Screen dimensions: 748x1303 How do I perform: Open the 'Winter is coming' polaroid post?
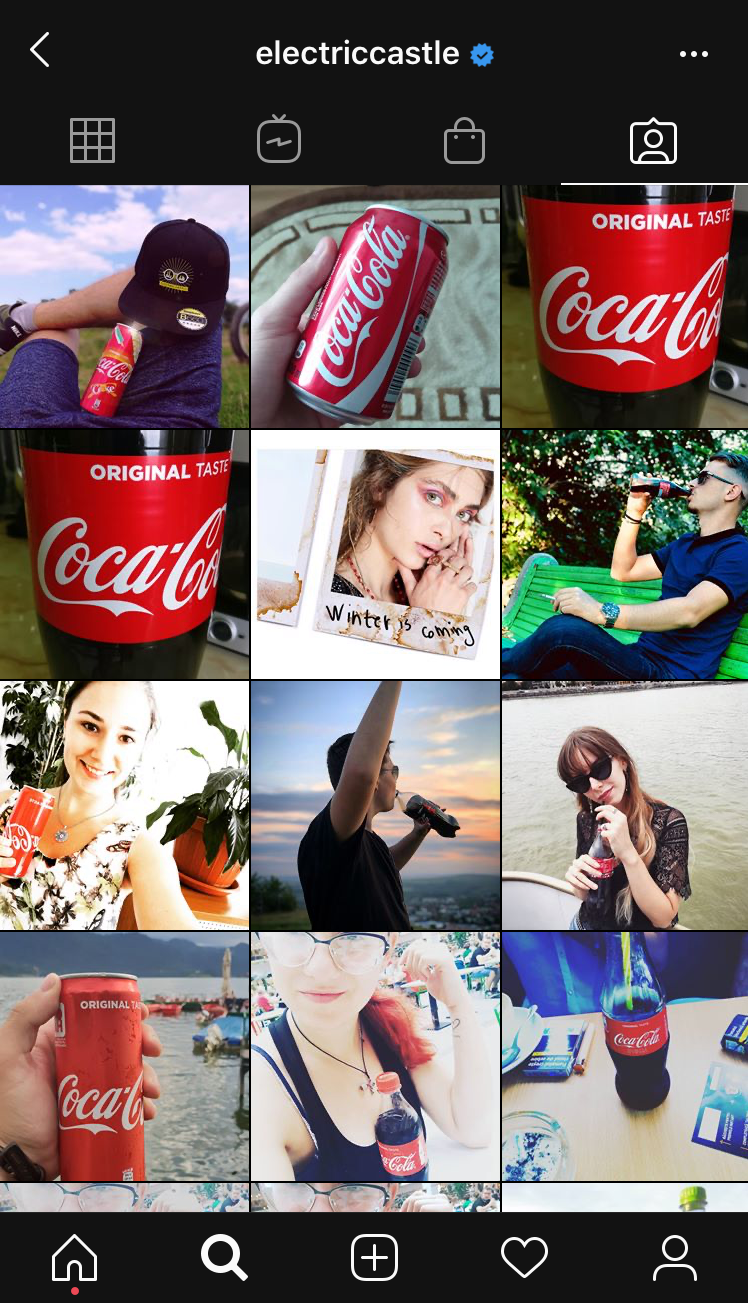375,554
